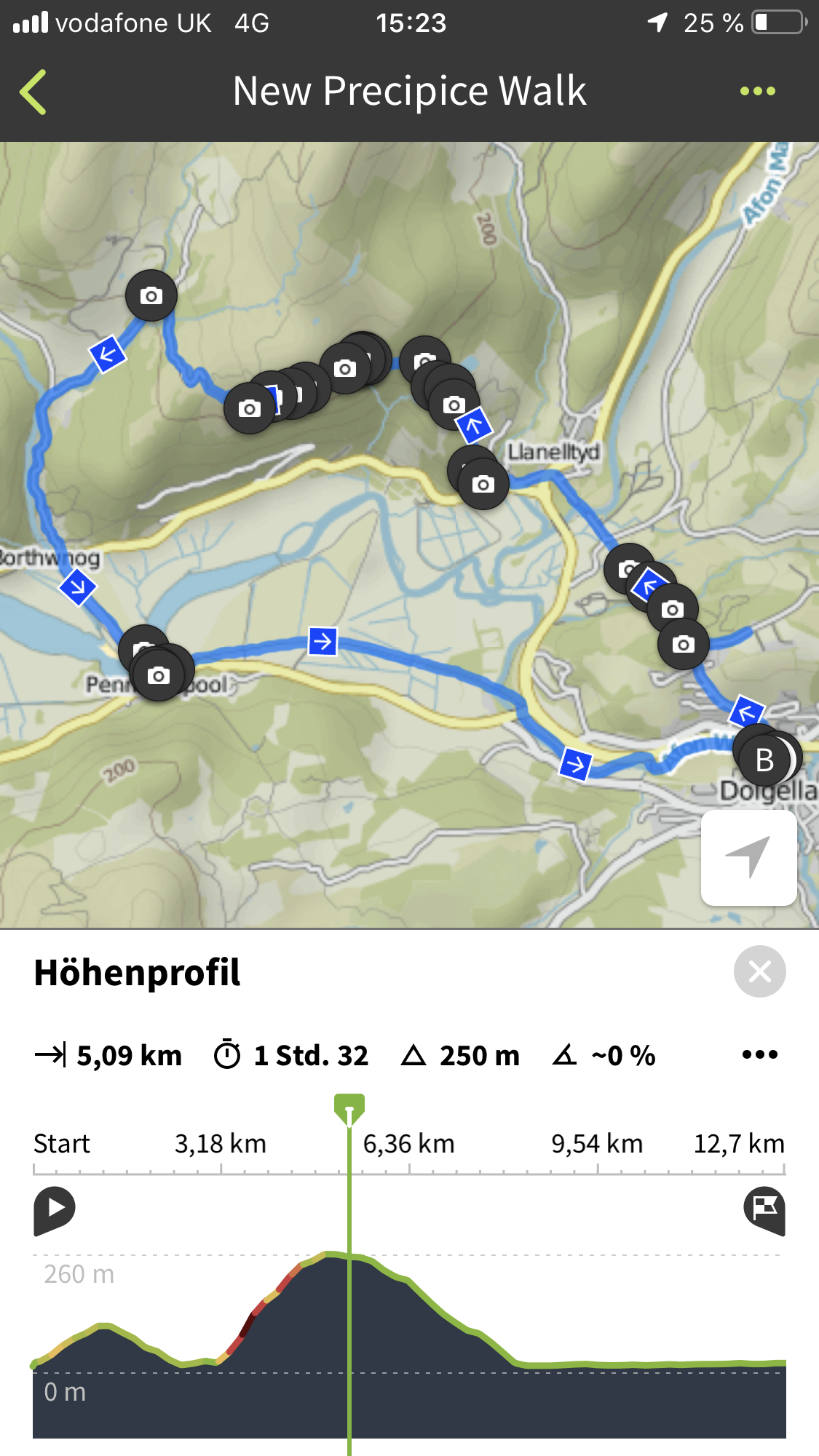Close the Höhenprofil panel
819x1456 pixels.
pos(759,971)
